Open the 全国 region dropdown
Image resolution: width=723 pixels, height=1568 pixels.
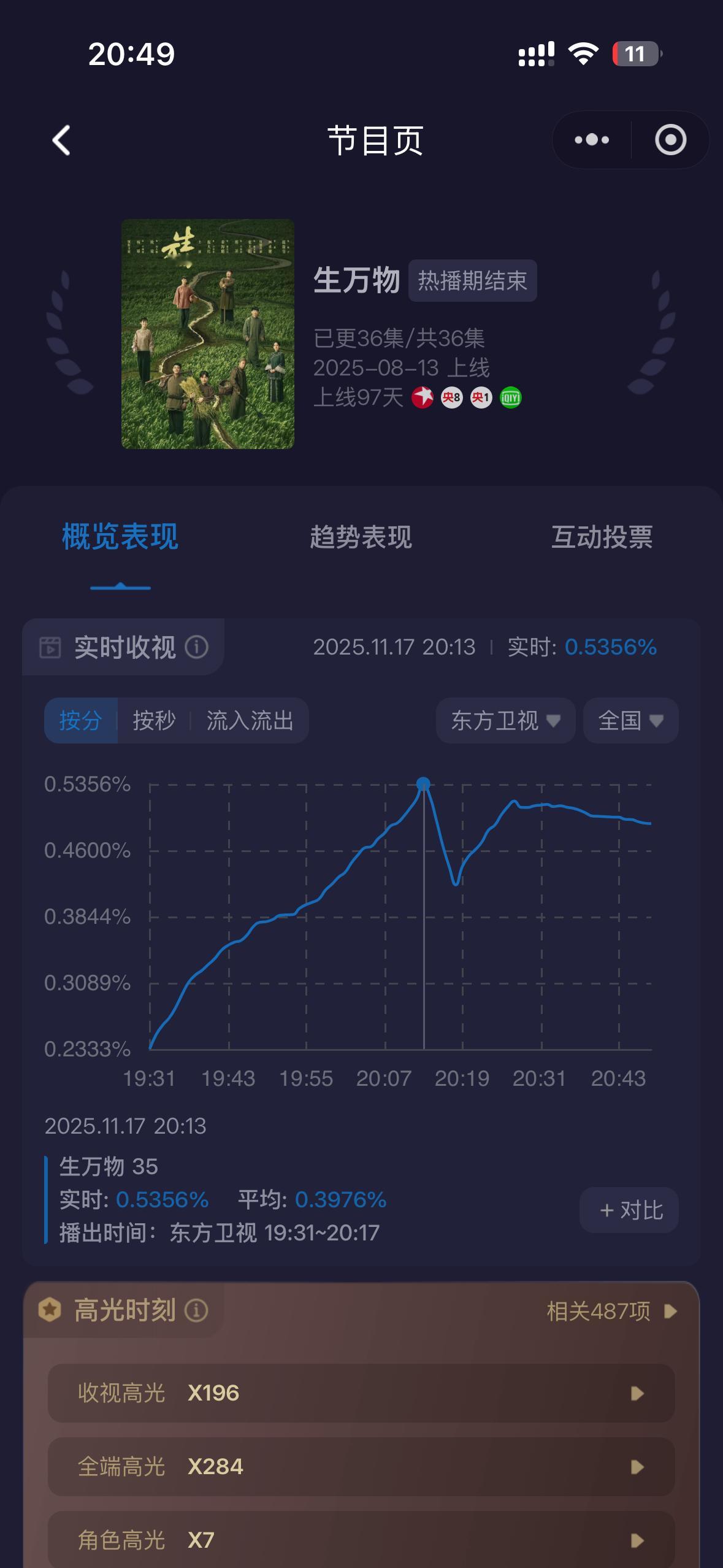point(630,721)
